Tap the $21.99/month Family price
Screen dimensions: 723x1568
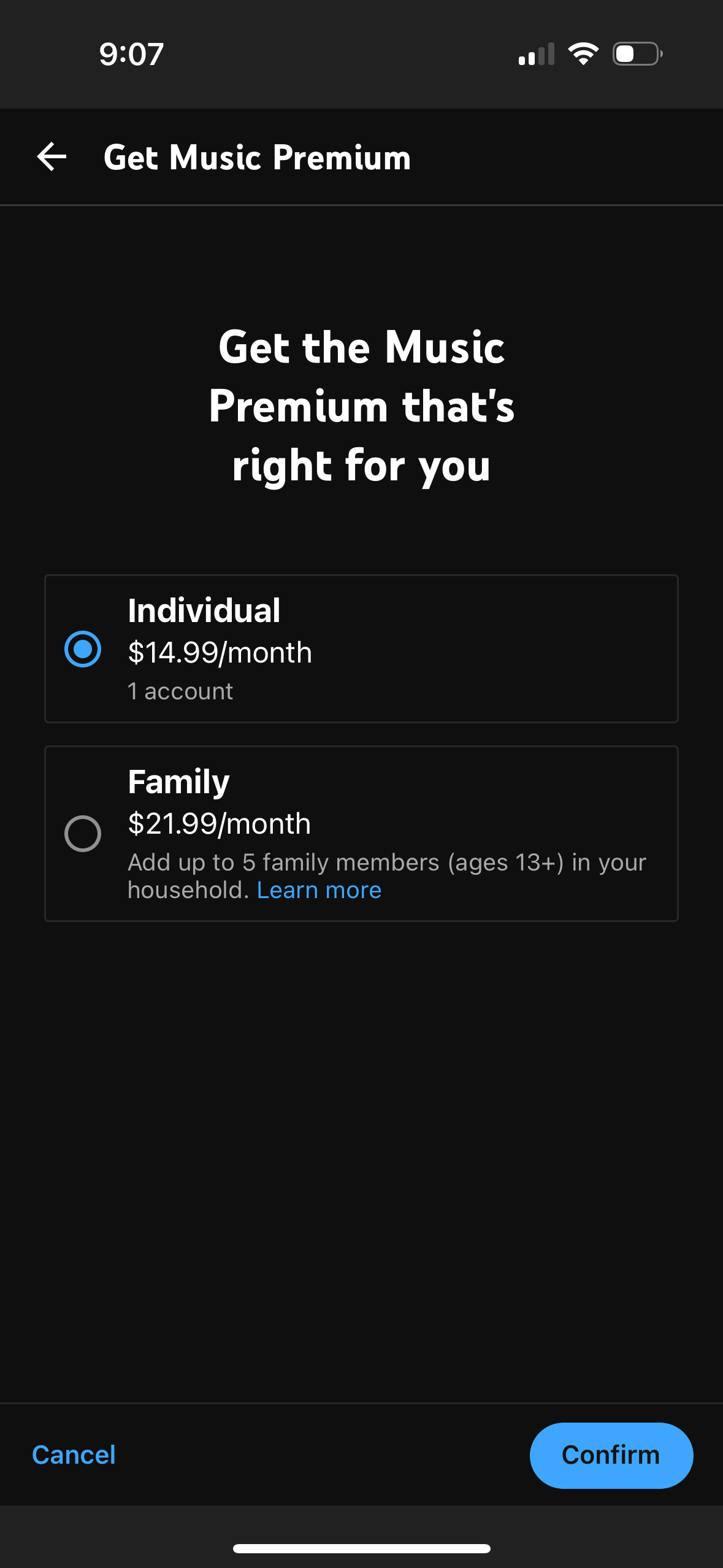pyautogui.click(x=218, y=824)
